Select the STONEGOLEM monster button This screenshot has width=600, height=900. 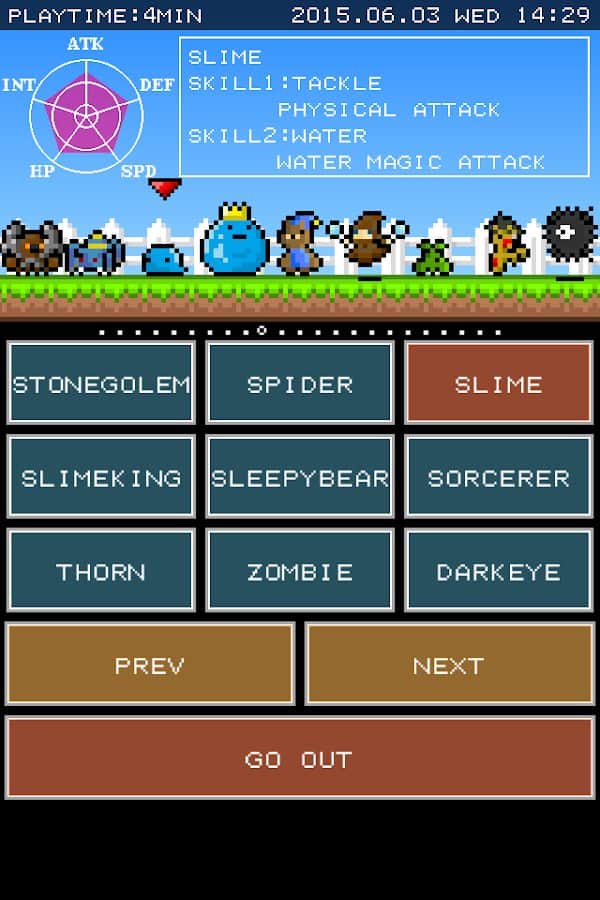[101, 384]
